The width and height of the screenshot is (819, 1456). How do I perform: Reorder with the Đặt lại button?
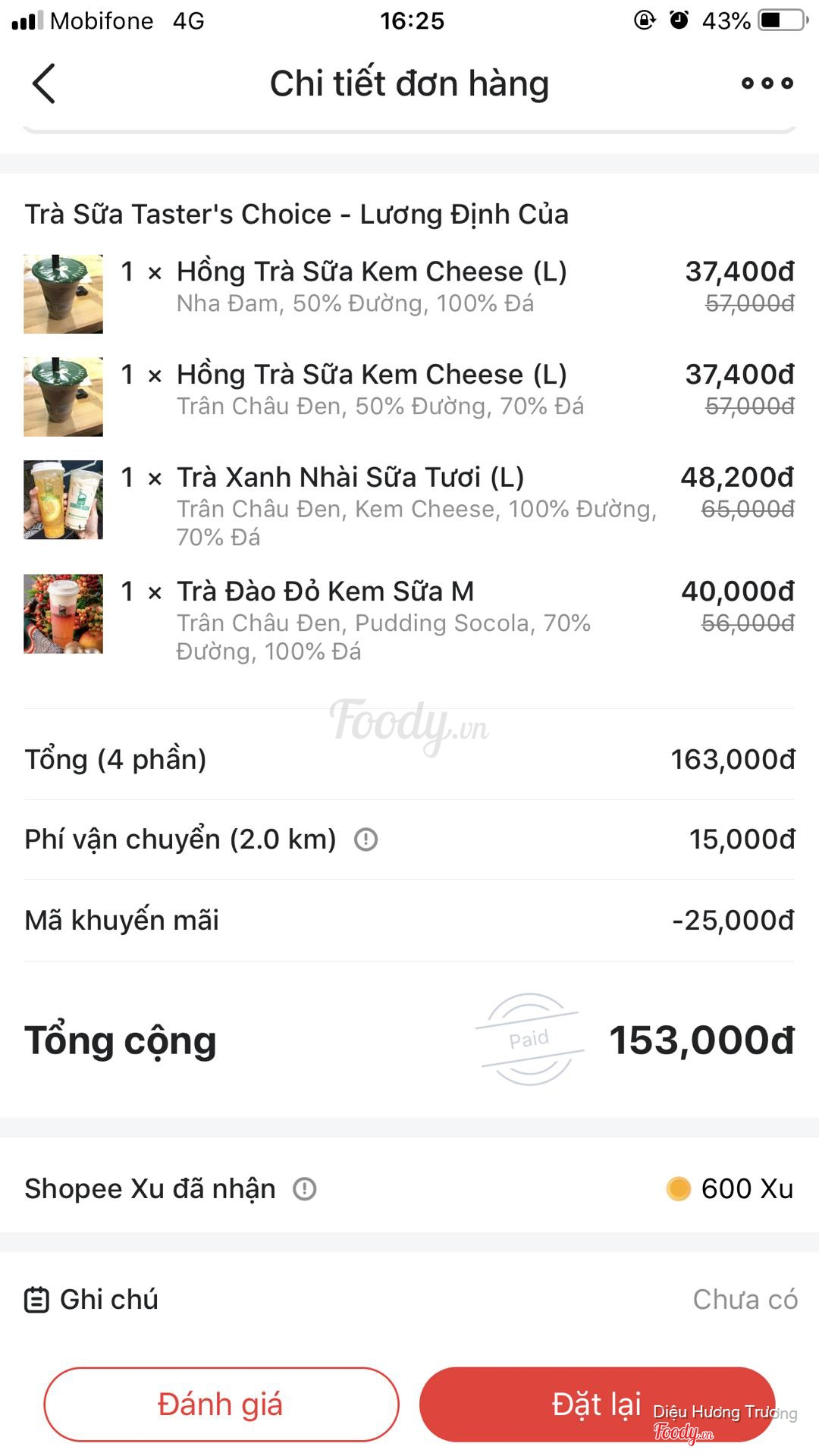(x=596, y=1404)
